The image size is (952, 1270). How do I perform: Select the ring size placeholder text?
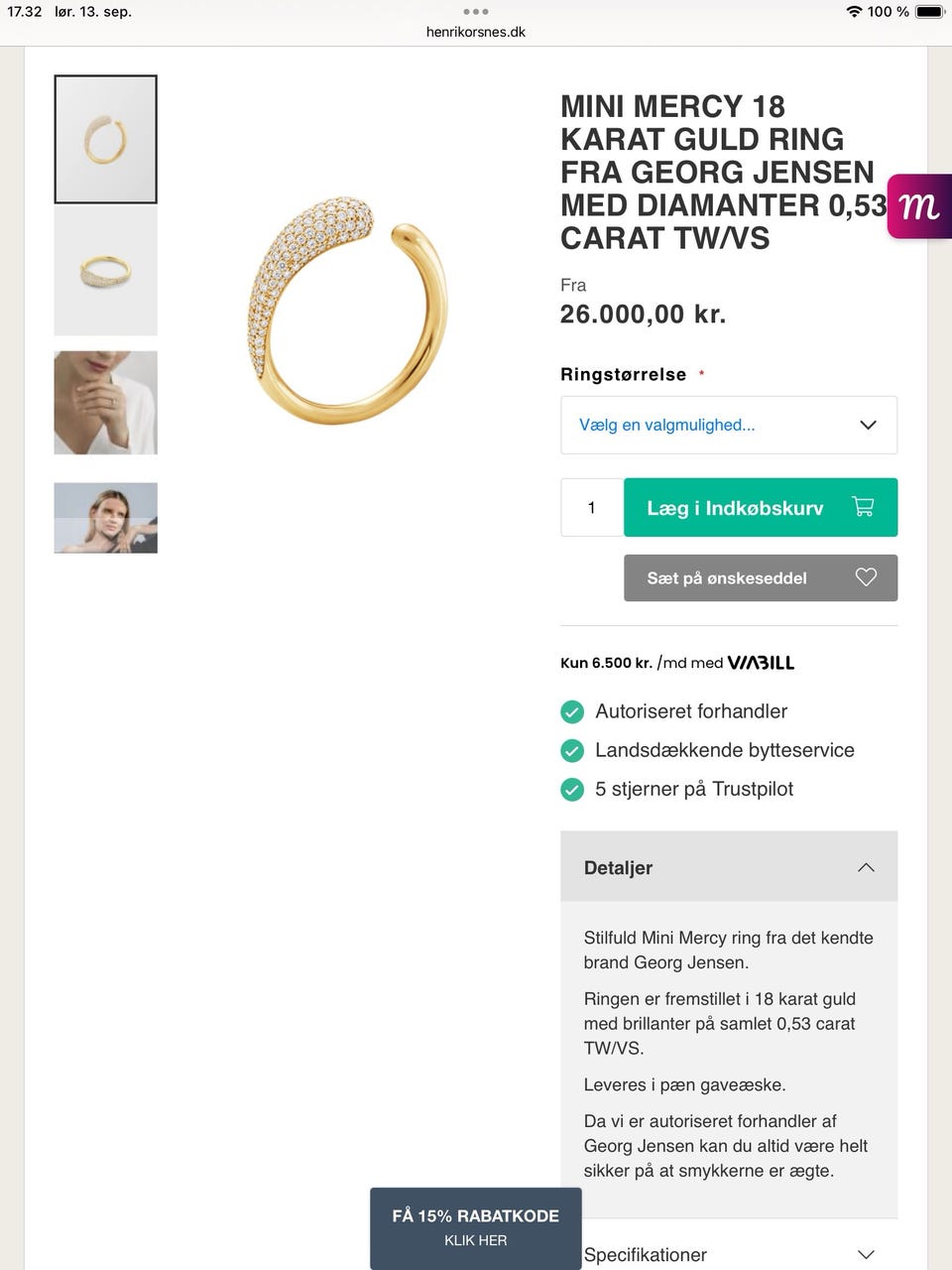point(667,425)
